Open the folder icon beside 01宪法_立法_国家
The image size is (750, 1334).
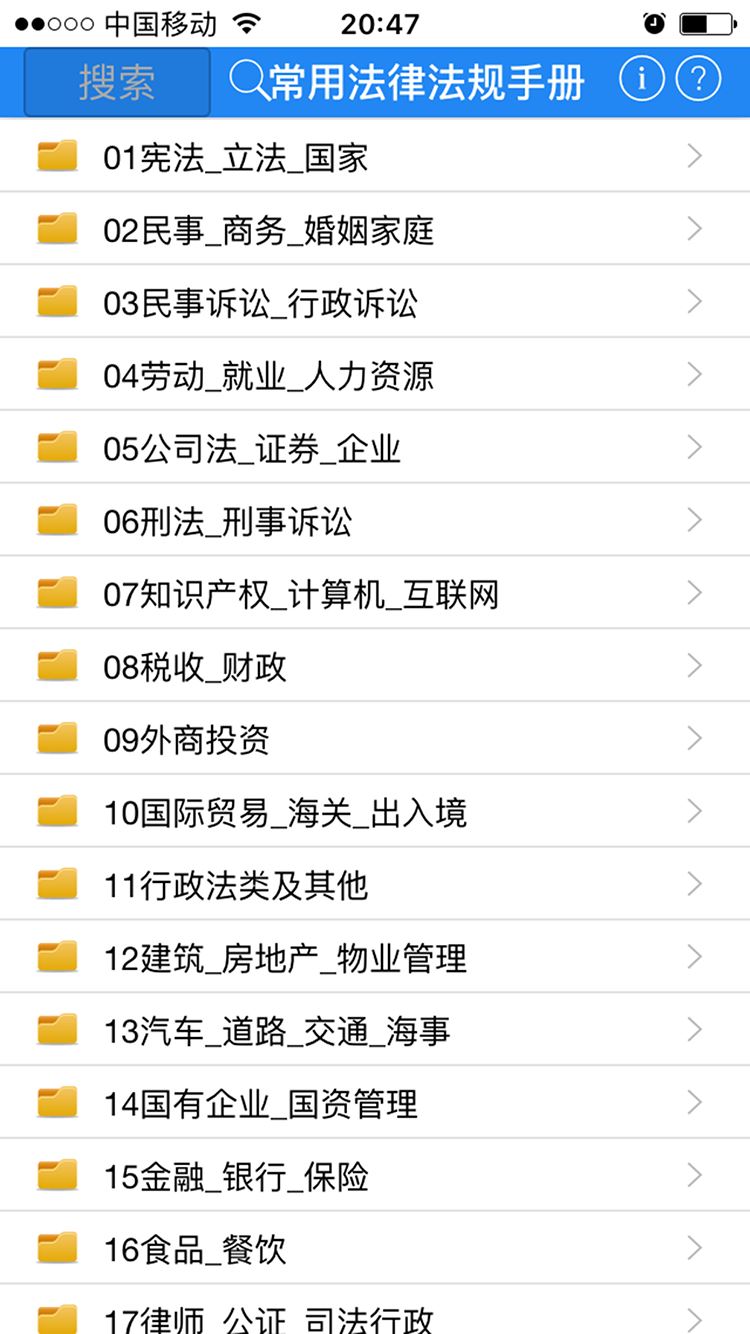(55, 155)
